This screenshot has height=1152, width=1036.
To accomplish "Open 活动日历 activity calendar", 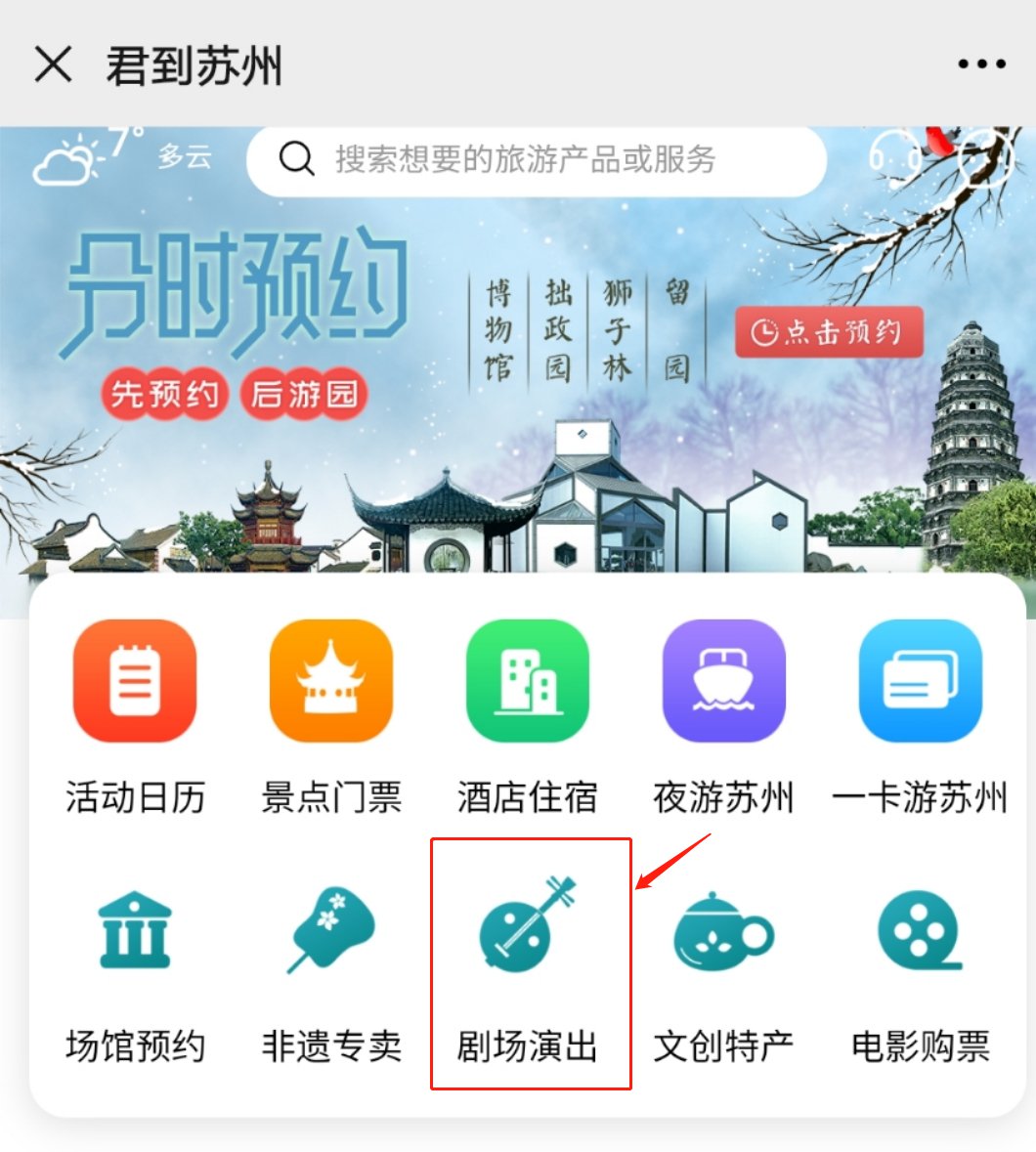I will 135,718.
